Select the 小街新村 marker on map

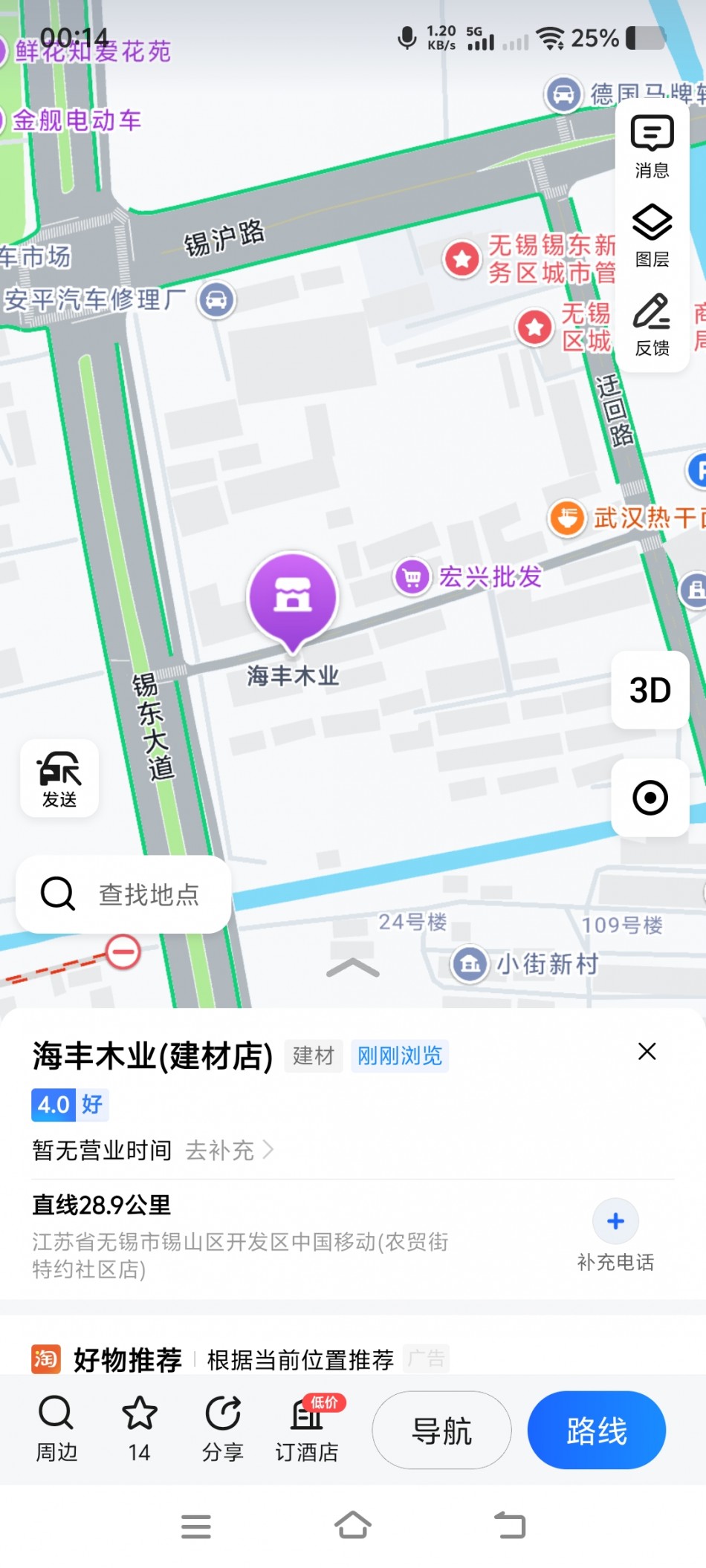(470, 964)
